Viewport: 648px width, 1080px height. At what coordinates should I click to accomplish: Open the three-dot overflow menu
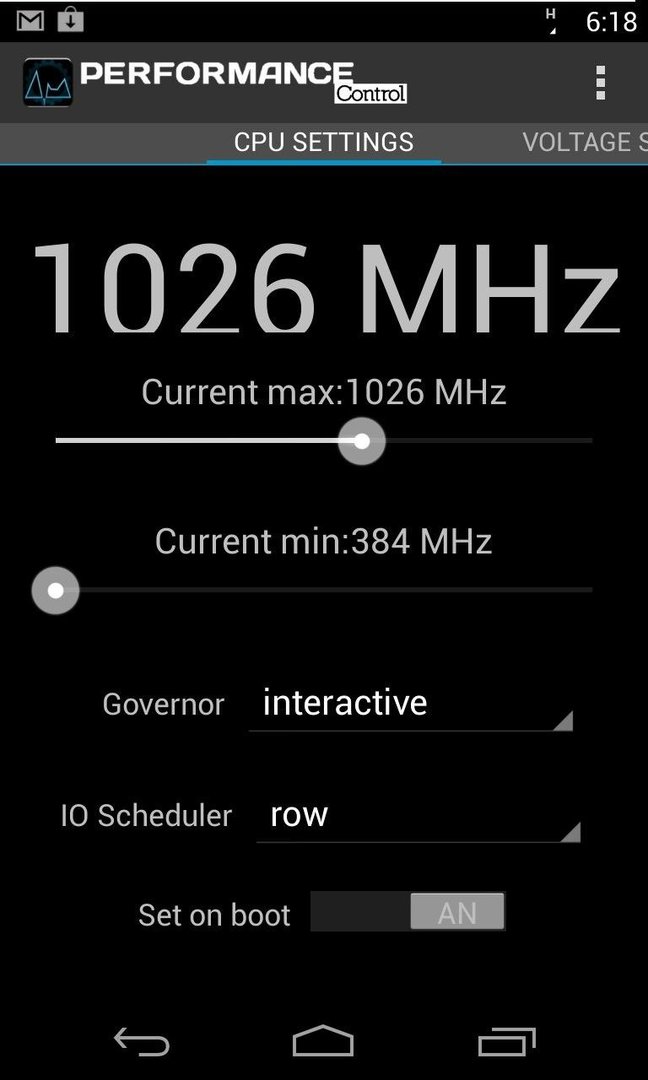pyautogui.click(x=600, y=83)
